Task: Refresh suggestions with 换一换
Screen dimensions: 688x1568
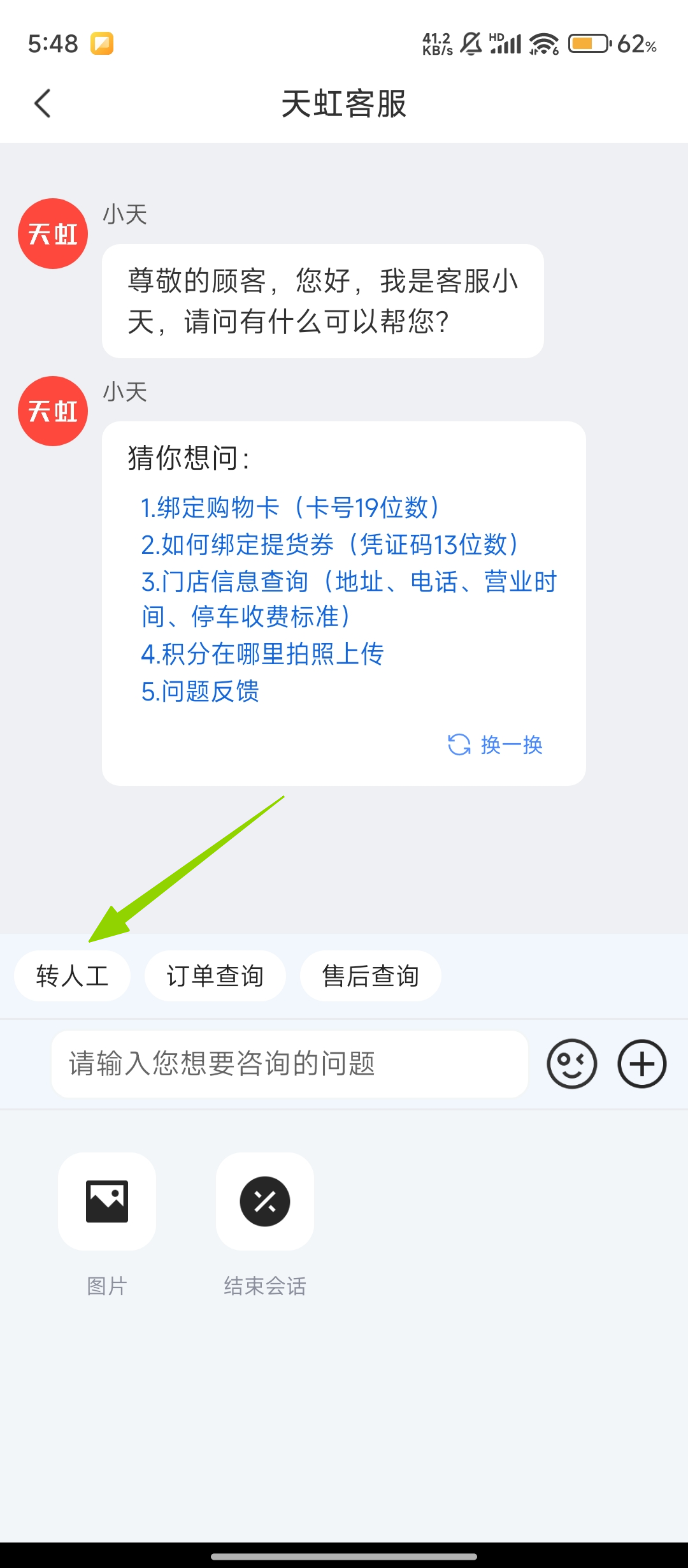Action: pos(495,744)
